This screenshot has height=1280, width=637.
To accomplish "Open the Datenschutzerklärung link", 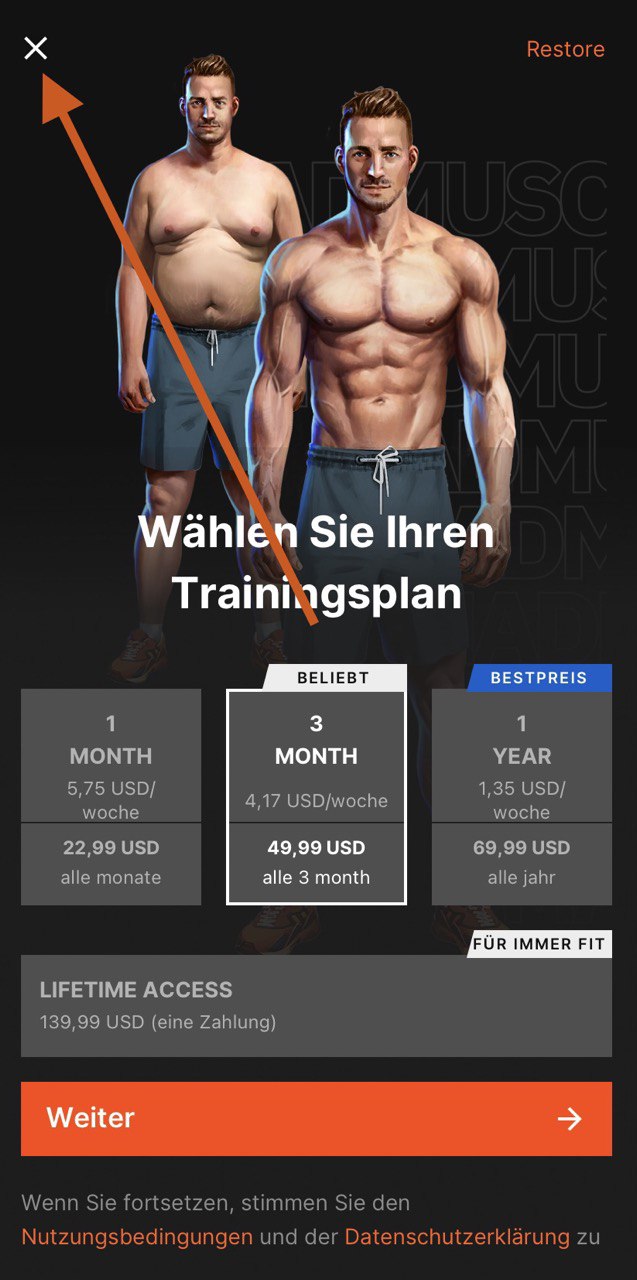I will (457, 1237).
